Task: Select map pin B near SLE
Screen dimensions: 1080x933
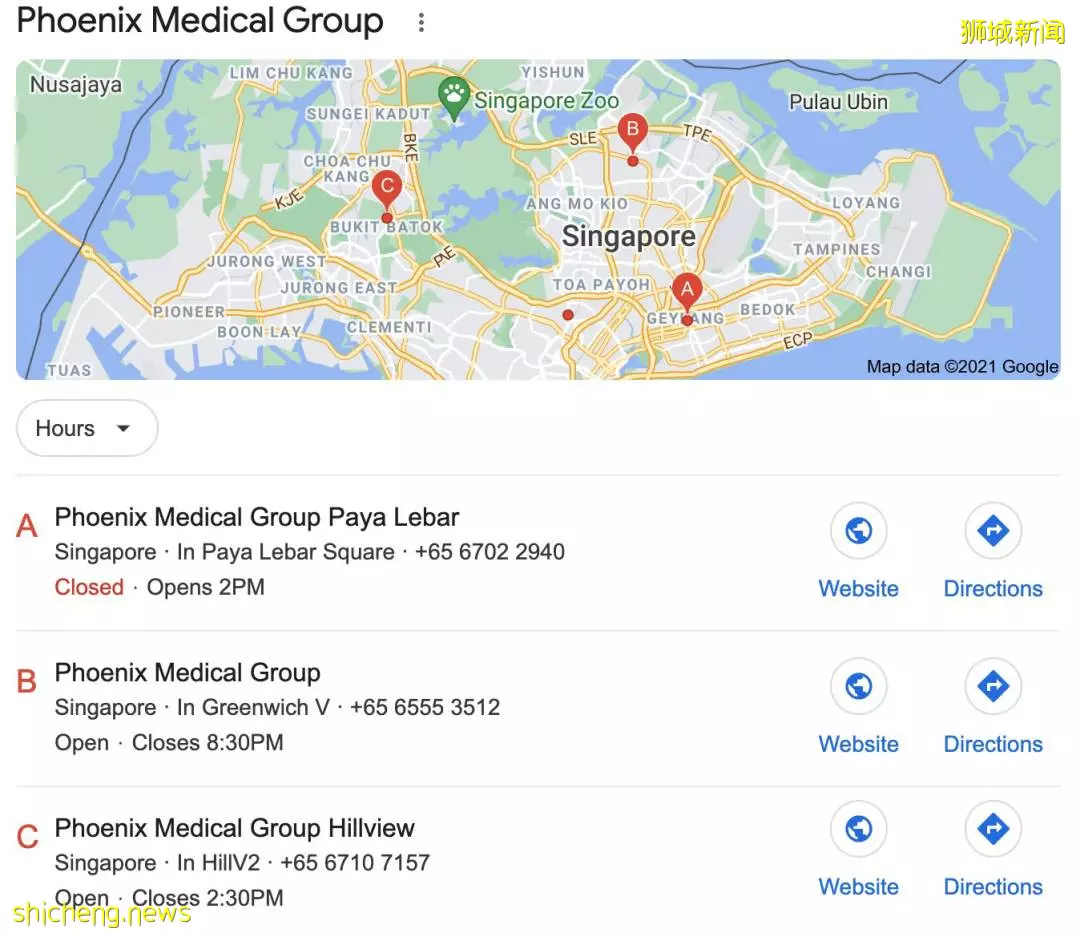Action: click(x=631, y=131)
